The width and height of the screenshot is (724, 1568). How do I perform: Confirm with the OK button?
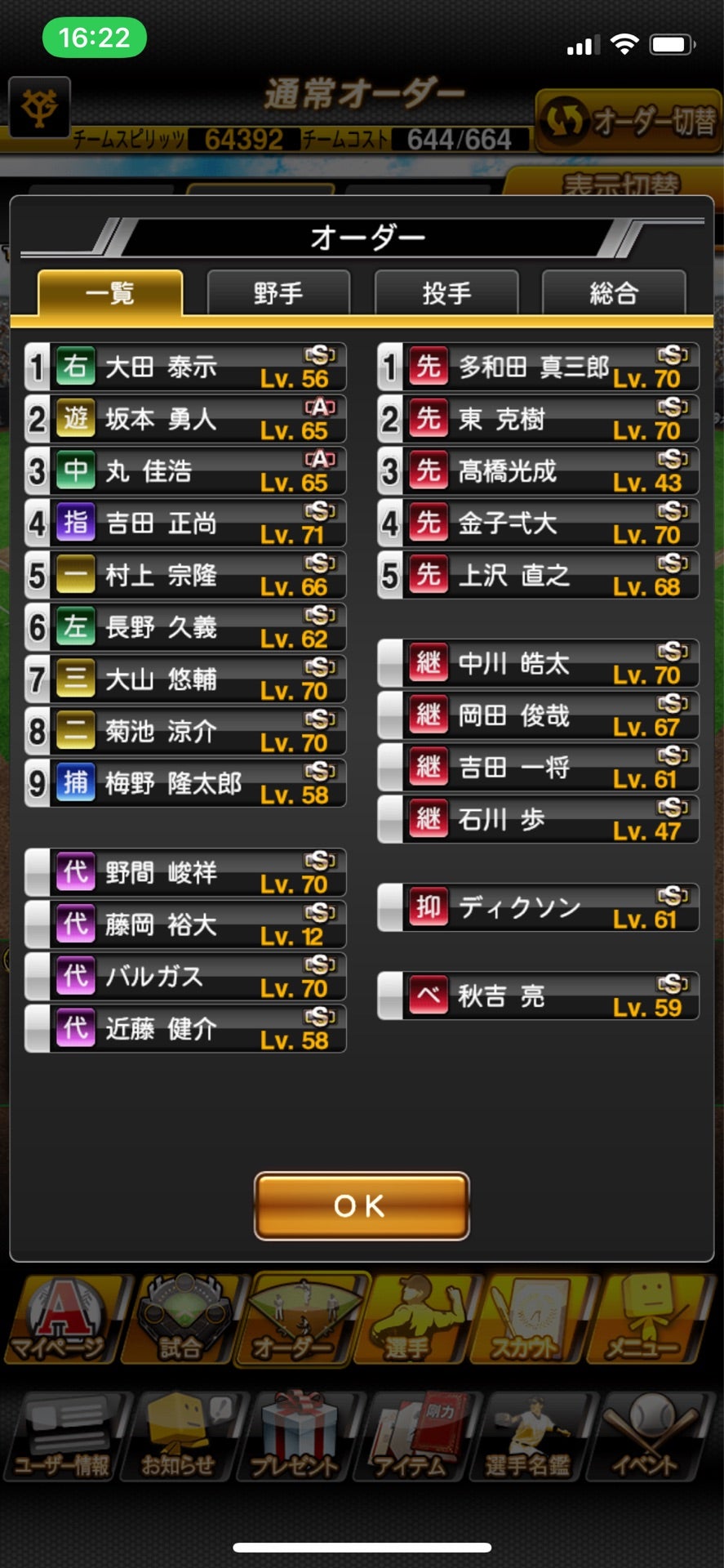[362, 1205]
